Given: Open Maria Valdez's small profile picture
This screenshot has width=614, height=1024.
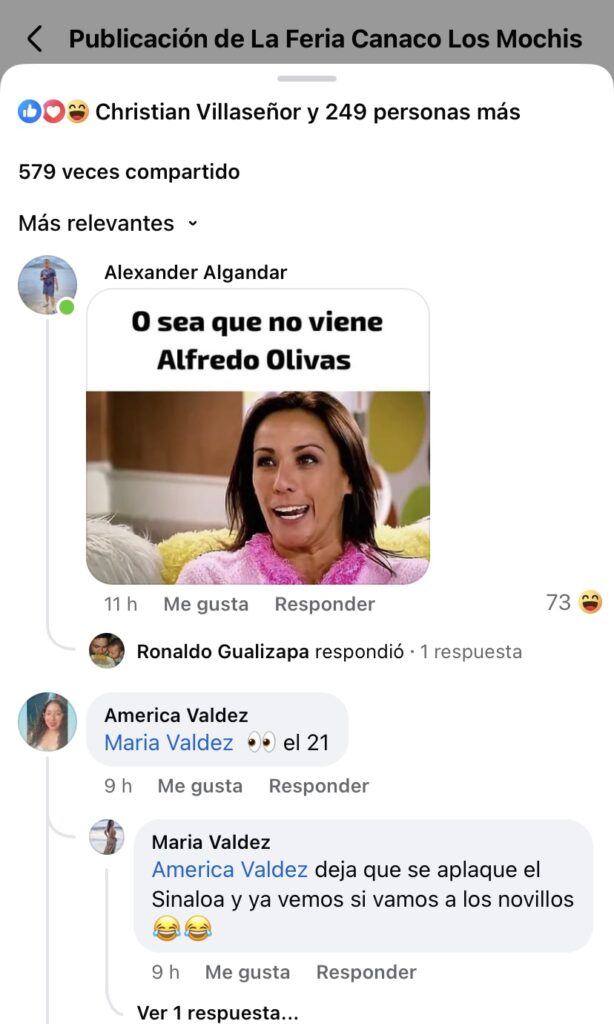Looking at the screenshot, I should [x=107, y=837].
